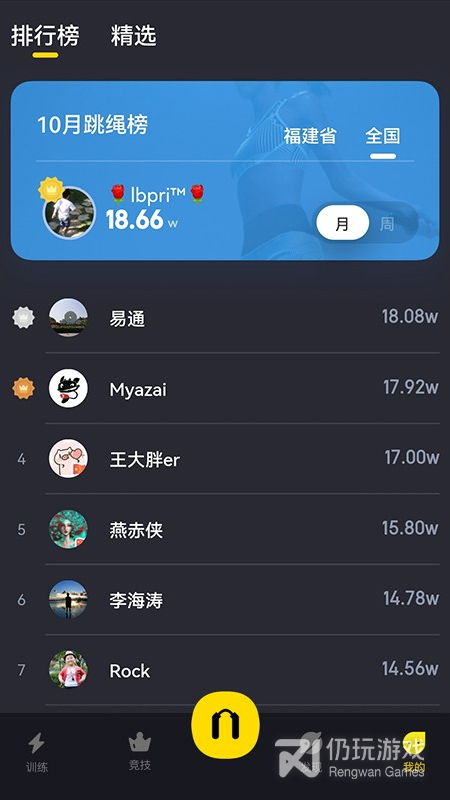Switch the leaderboard to 周 view
The height and width of the screenshot is (800, 450).
(x=387, y=223)
